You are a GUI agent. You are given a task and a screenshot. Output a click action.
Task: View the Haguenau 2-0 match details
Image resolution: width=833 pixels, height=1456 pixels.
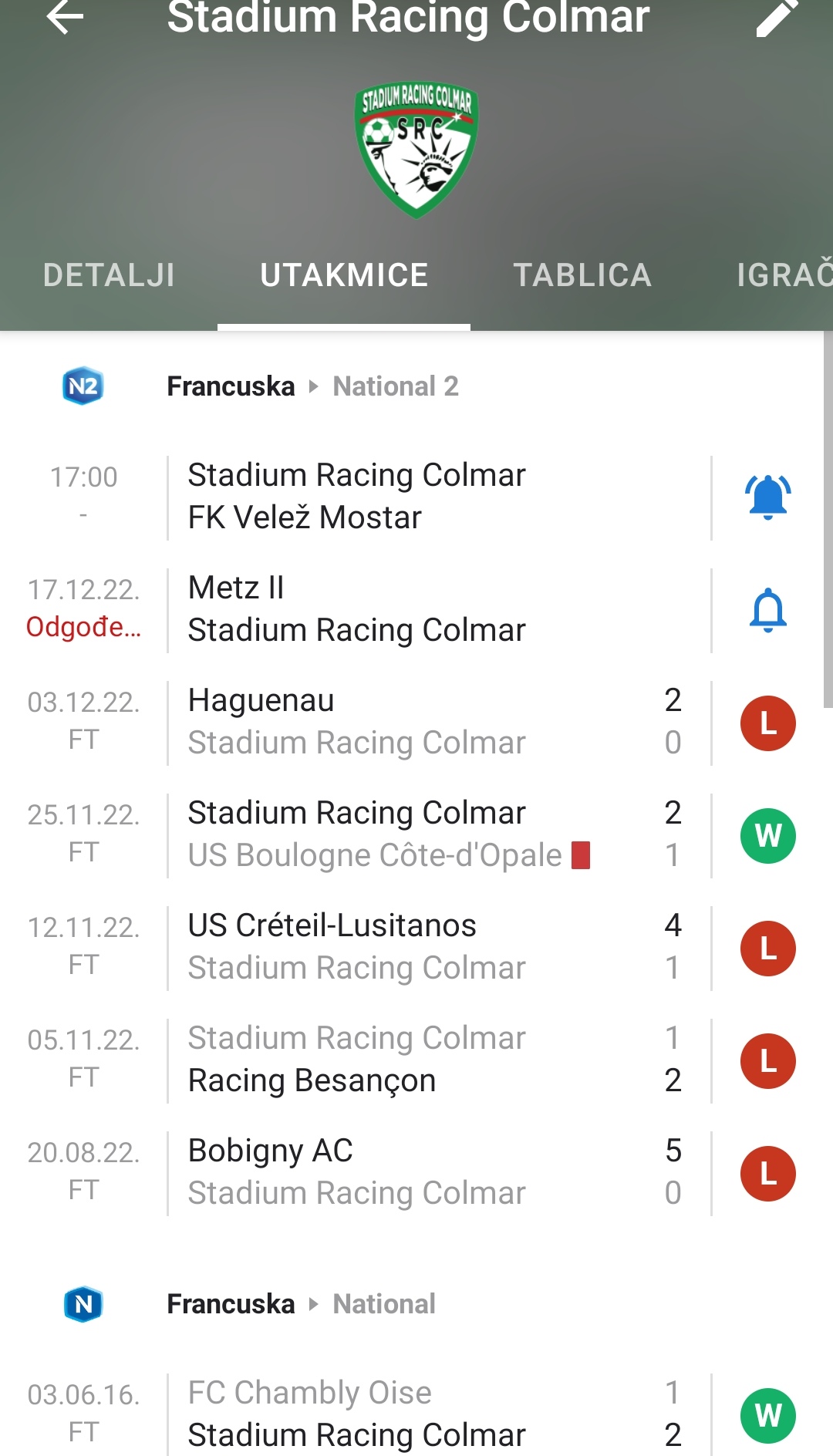416,722
